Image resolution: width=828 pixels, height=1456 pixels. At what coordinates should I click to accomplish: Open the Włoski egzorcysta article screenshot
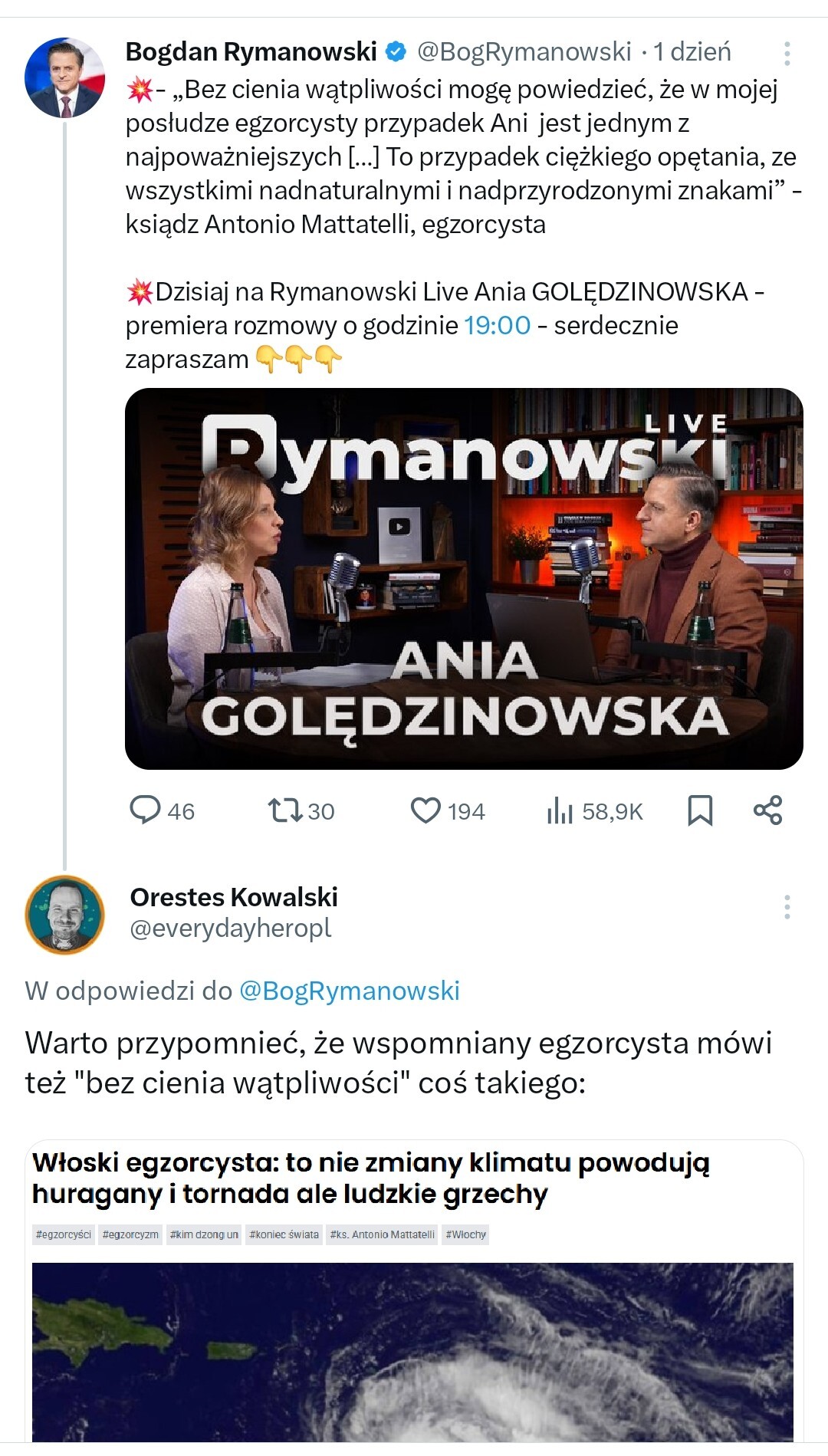click(414, 1296)
